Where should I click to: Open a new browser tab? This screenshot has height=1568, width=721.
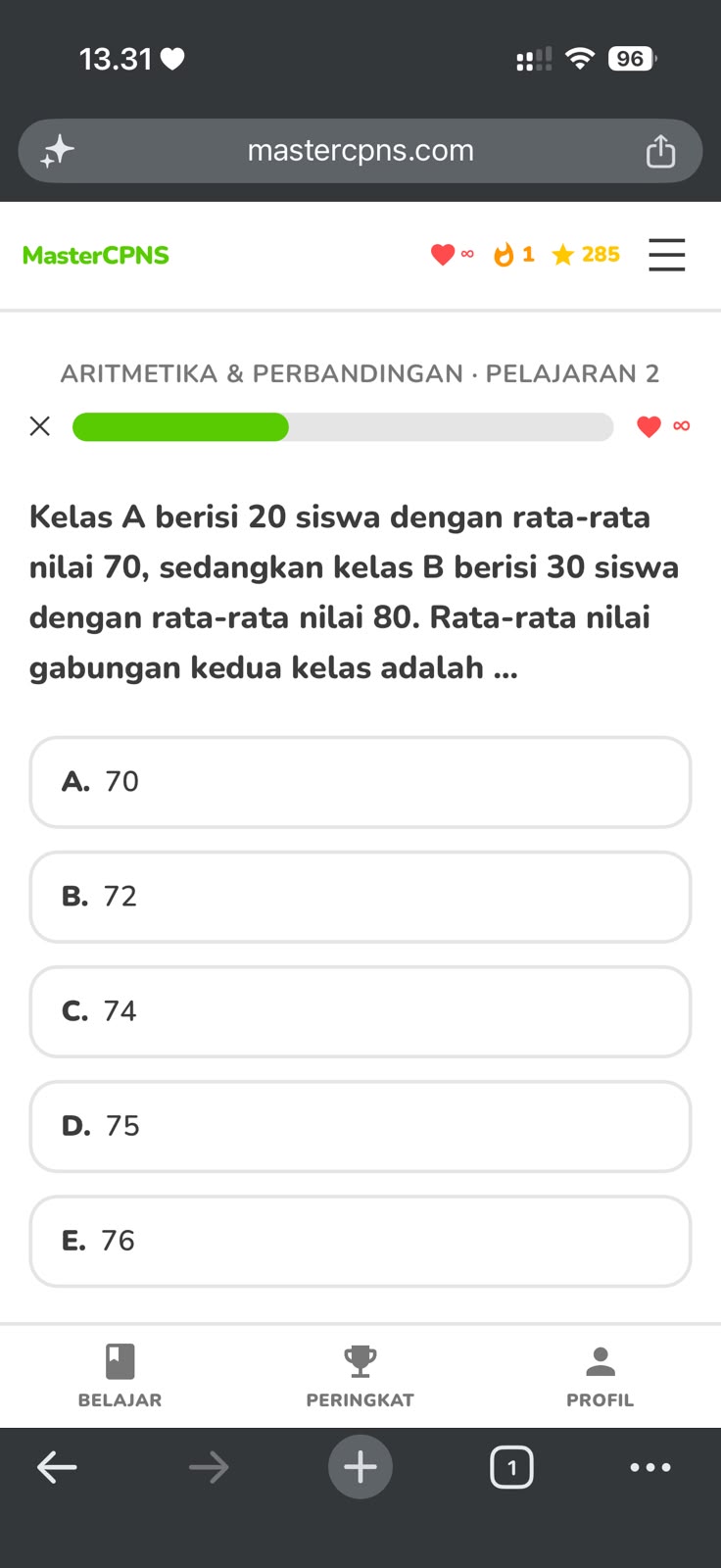pos(360,1467)
